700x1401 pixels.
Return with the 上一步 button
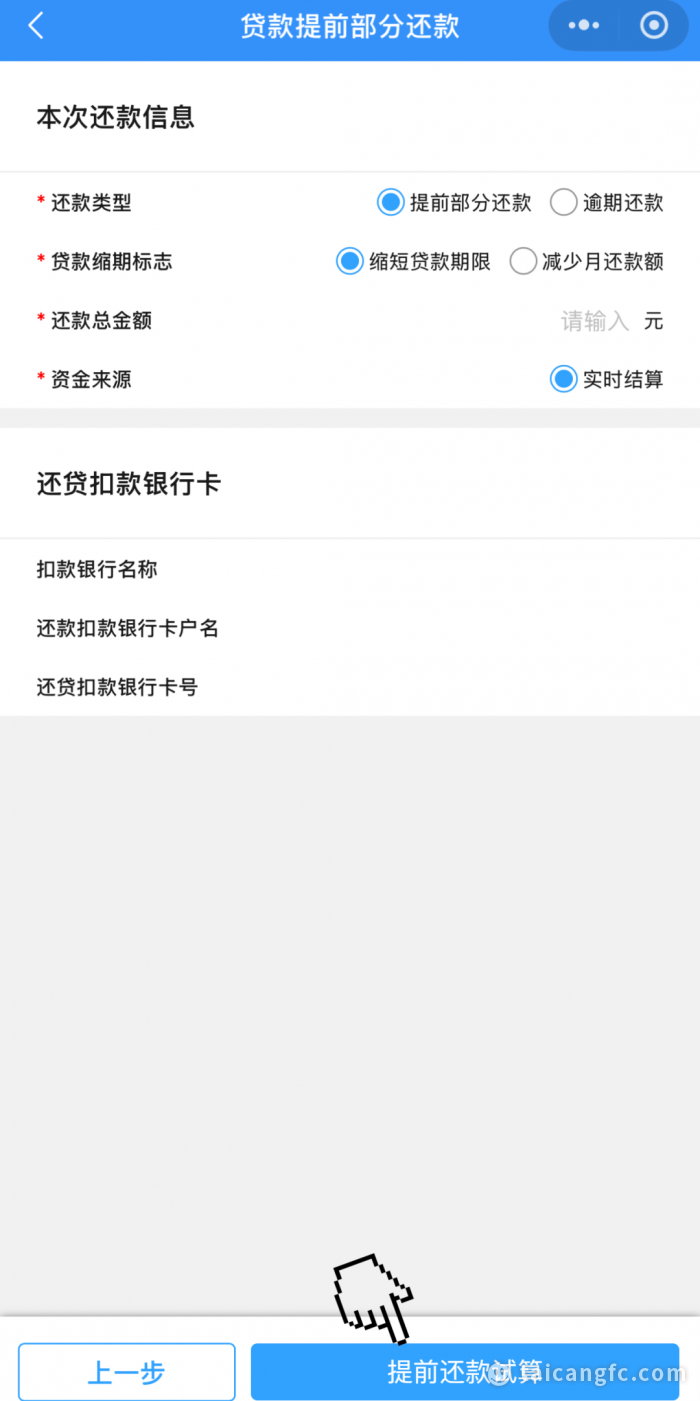[x=127, y=1372]
